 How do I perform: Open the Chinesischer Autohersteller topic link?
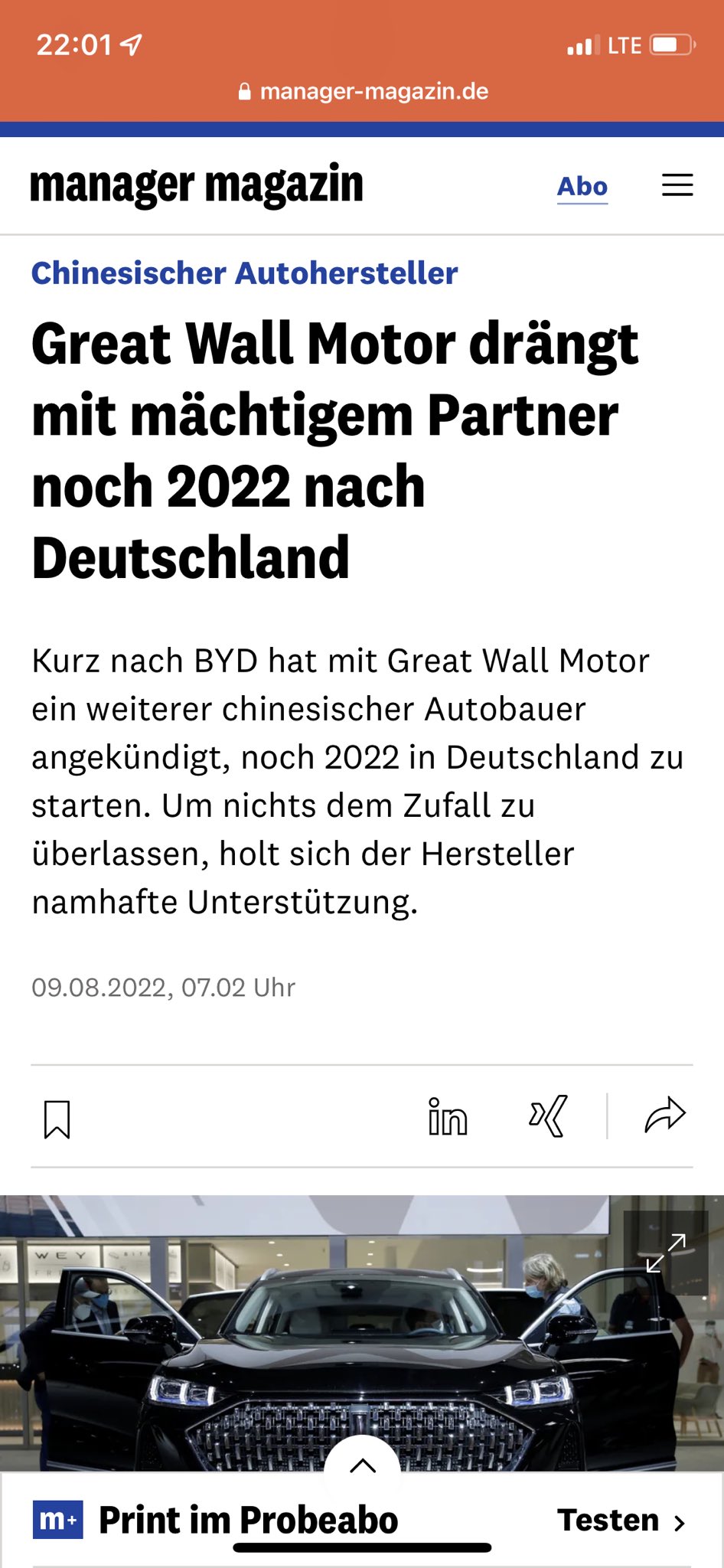244,273
